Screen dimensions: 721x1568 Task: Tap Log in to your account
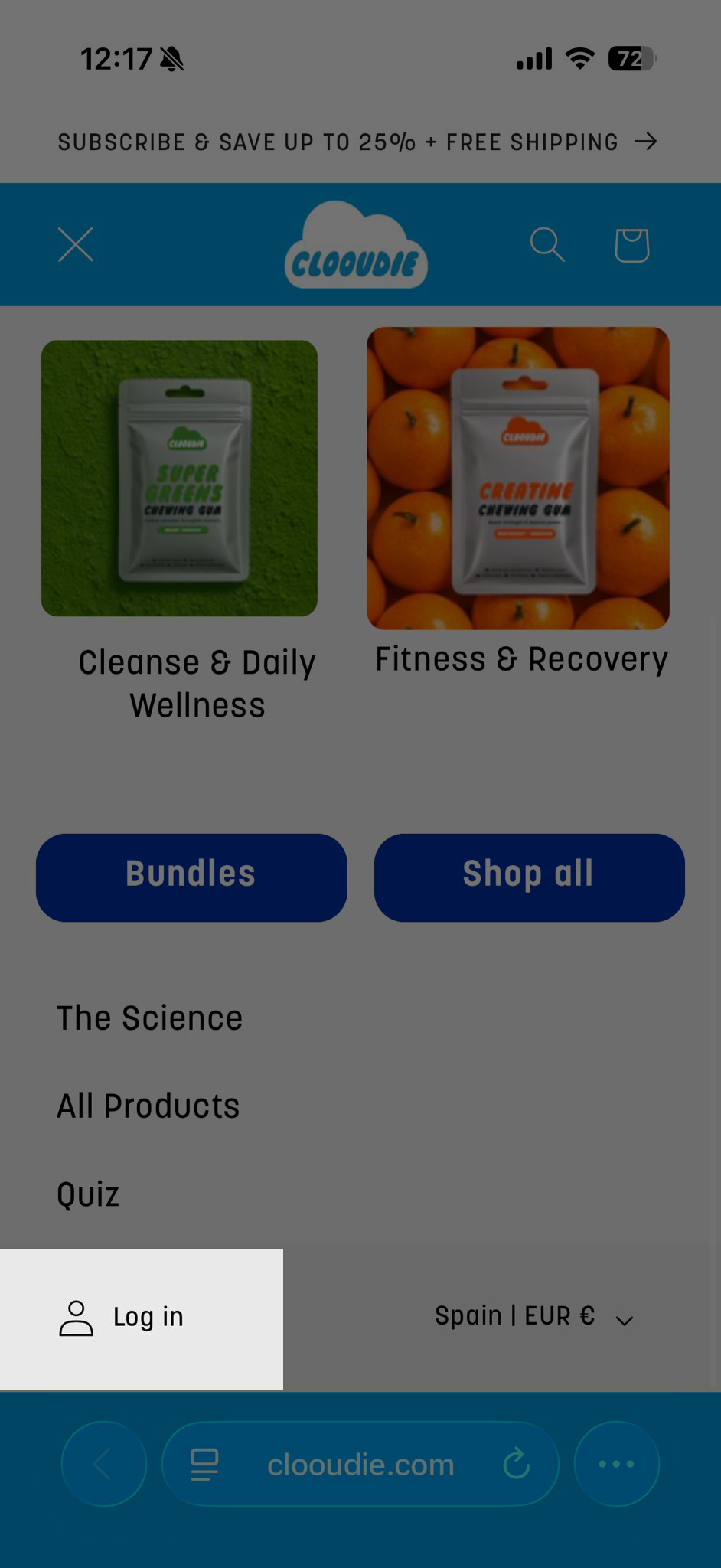[x=122, y=1318]
